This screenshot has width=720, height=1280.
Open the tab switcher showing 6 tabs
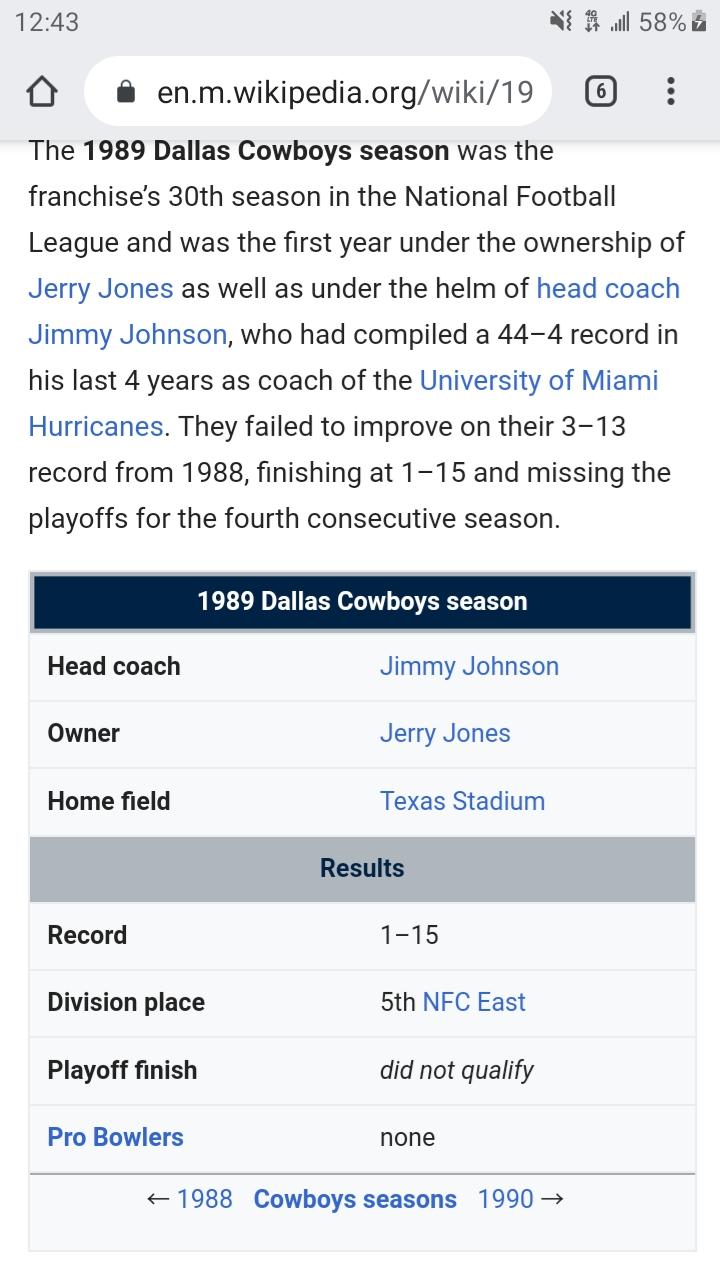tap(599, 92)
